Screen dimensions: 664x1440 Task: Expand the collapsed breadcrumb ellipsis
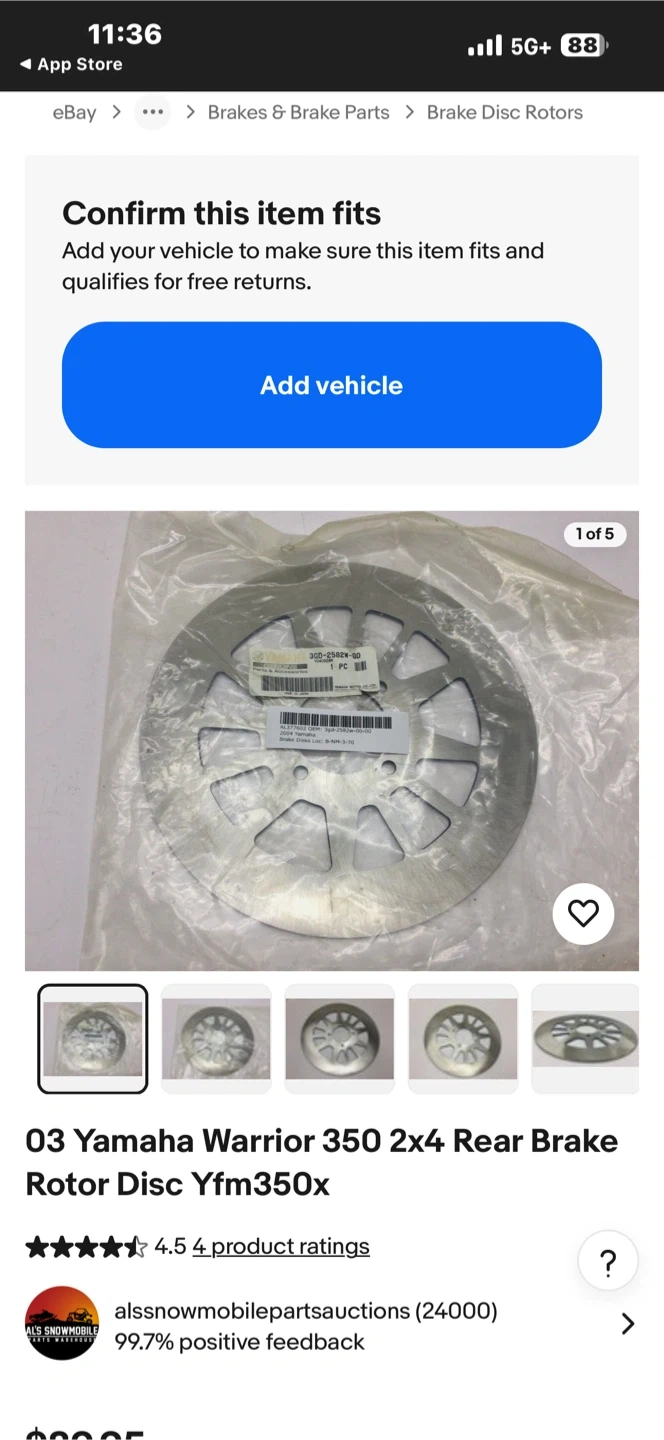point(152,112)
